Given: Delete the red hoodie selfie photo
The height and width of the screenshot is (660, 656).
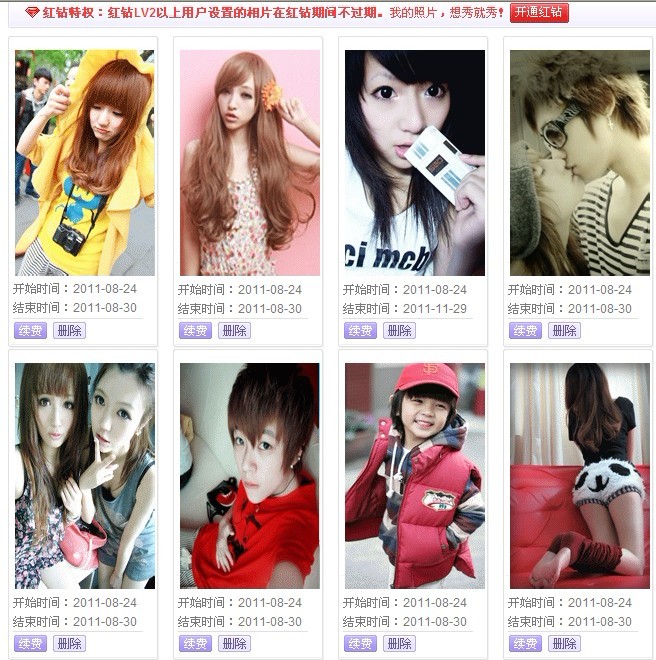Looking at the screenshot, I should 234,643.
